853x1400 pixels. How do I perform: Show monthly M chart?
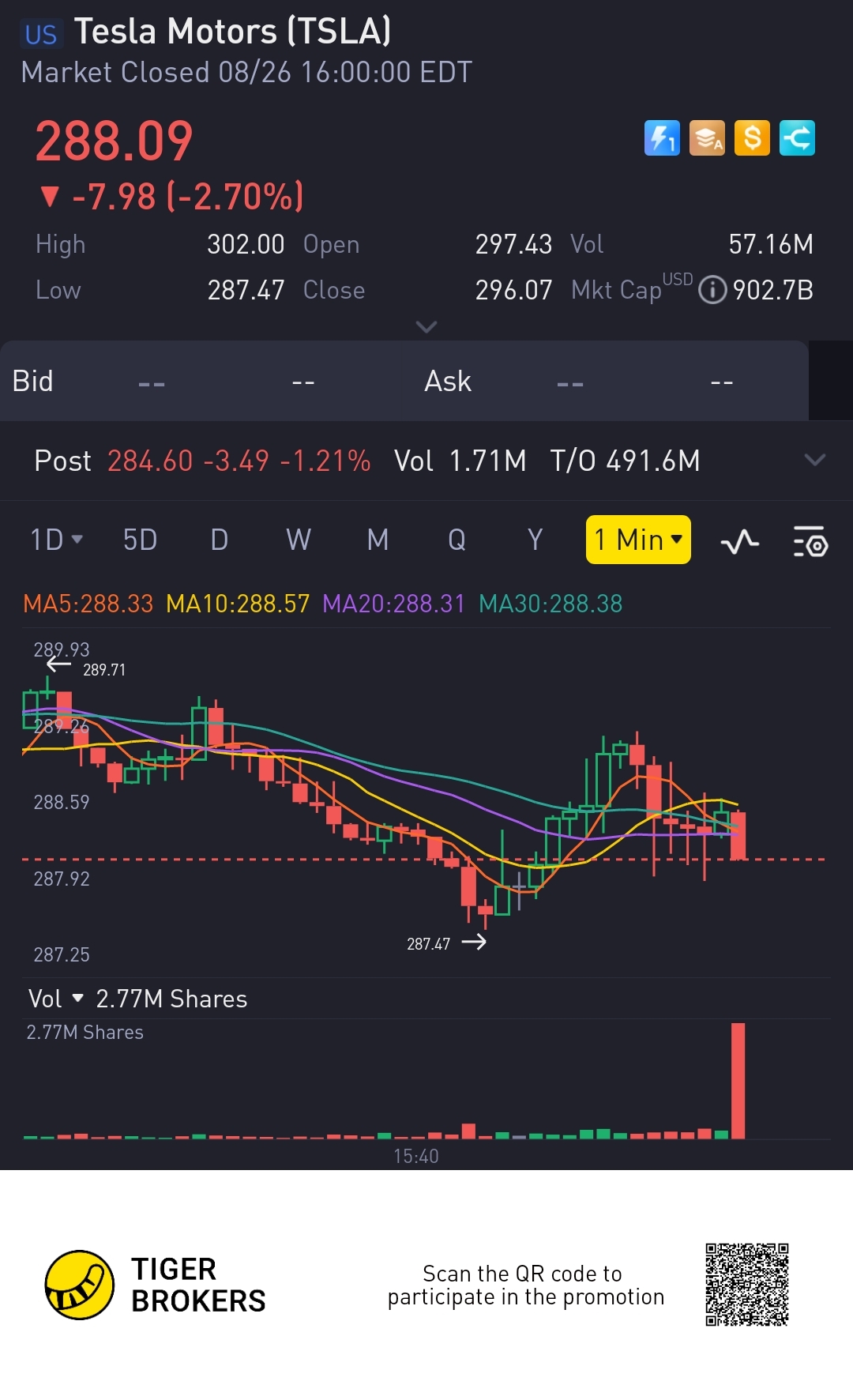pyautogui.click(x=378, y=540)
